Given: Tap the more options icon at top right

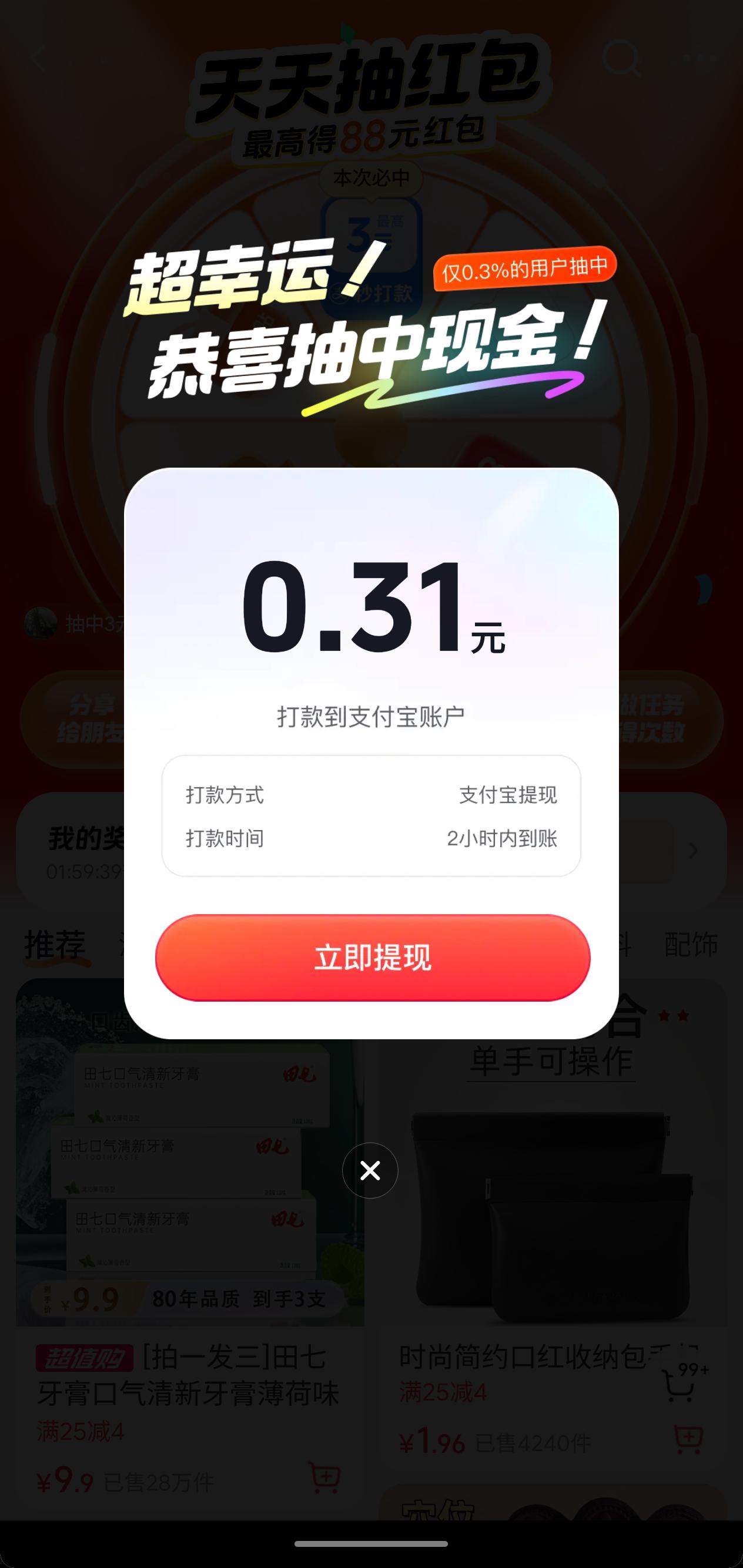Looking at the screenshot, I should point(699,58).
